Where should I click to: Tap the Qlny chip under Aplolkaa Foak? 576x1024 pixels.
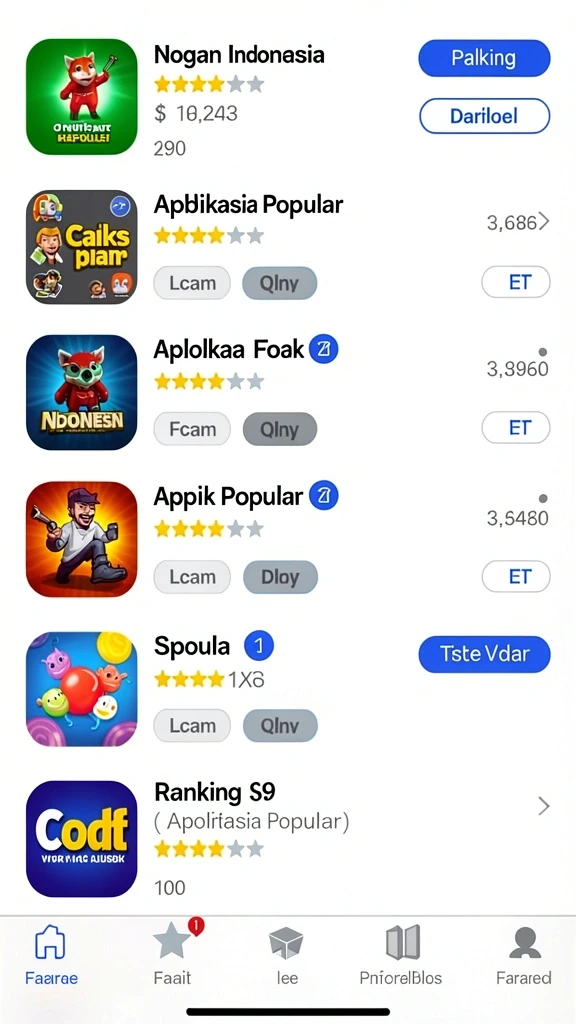click(280, 429)
